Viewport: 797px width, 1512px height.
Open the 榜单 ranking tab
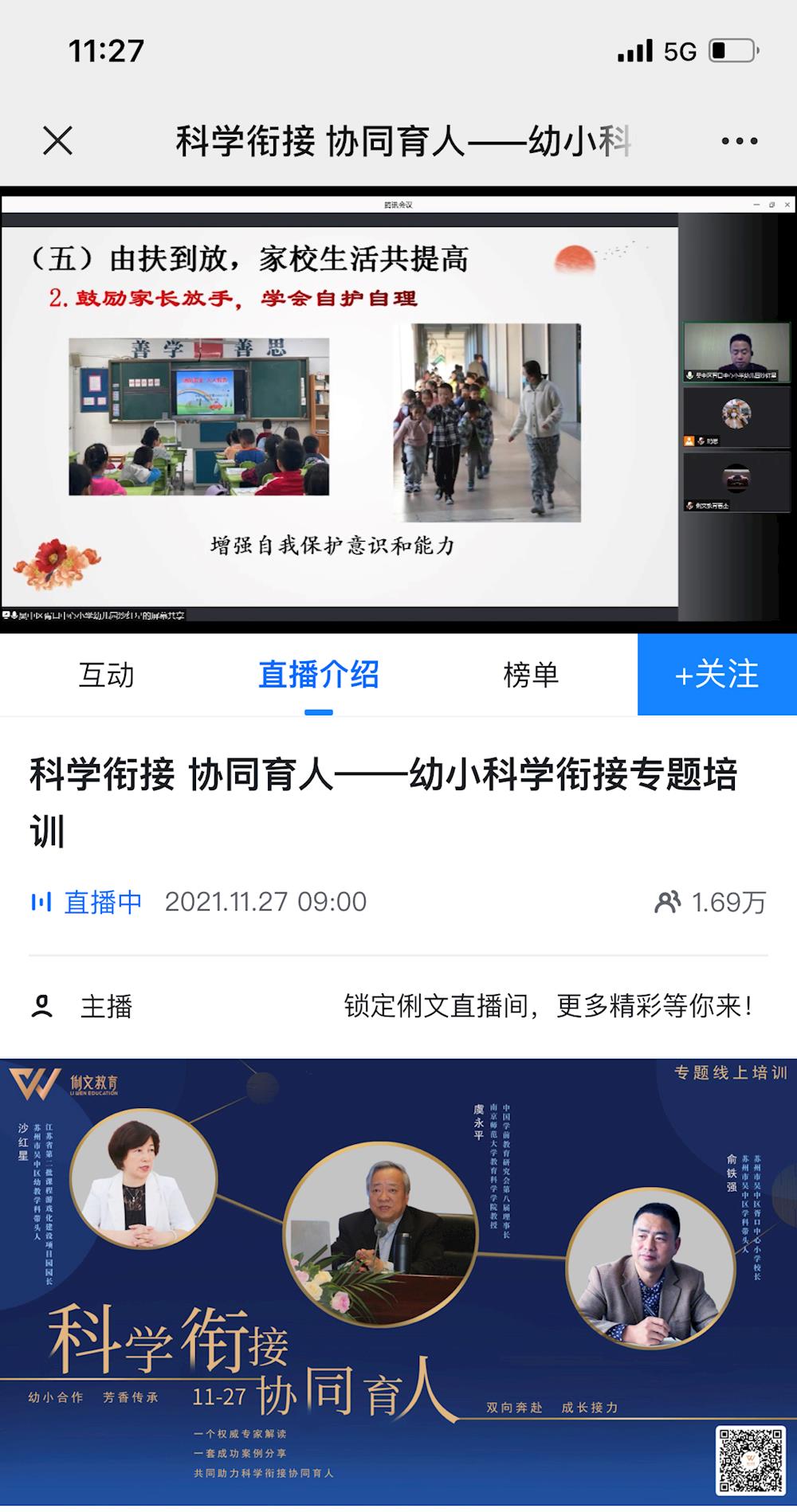(530, 675)
